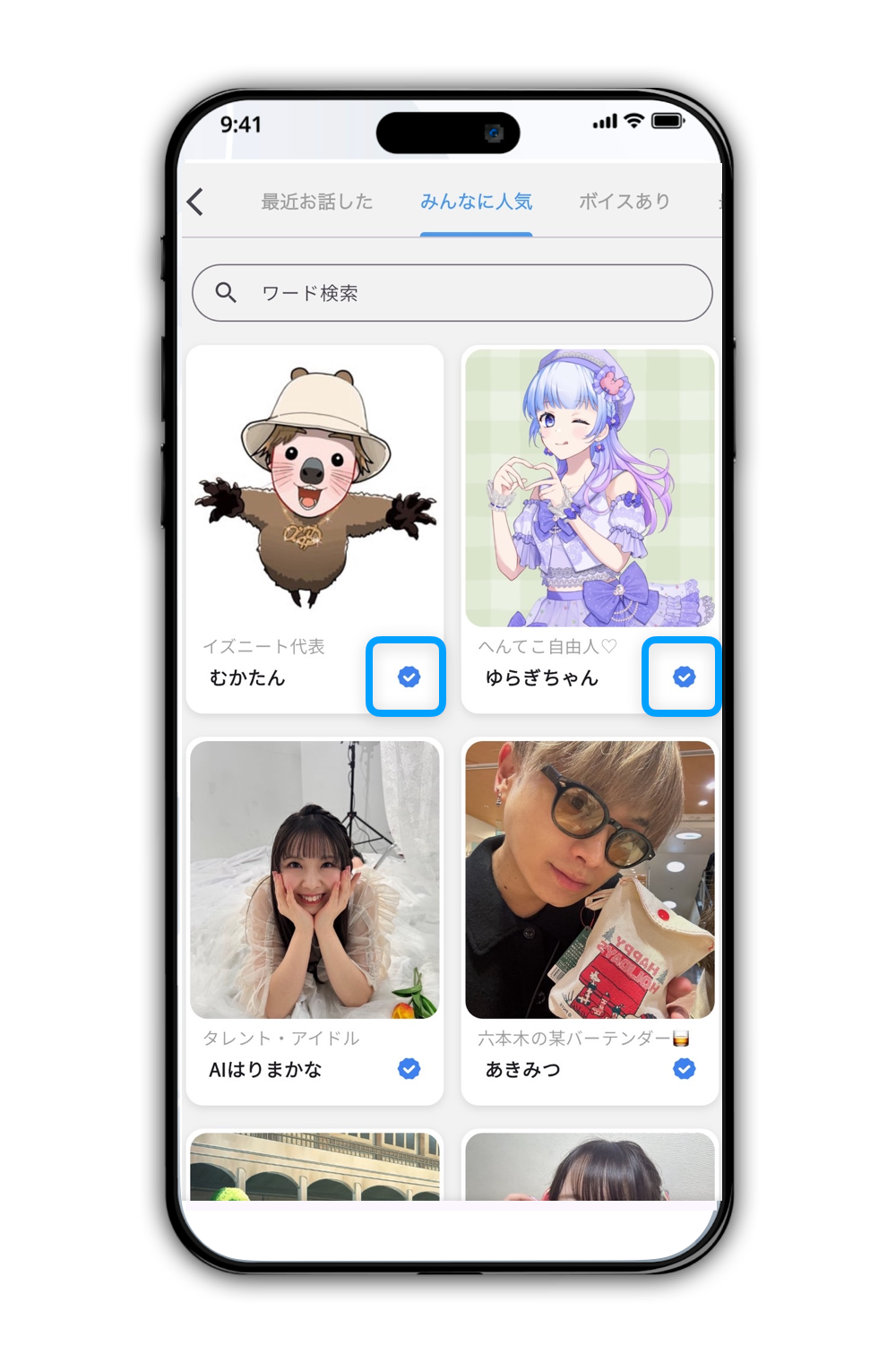Tap the ワード検索 search field
The width and height of the screenshot is (896, 1371).
[x=452, y=293]
